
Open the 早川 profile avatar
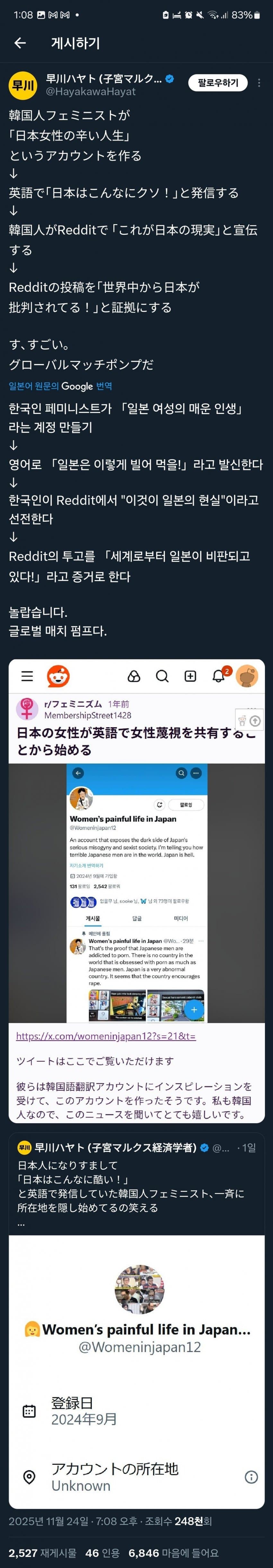(22, 85)
